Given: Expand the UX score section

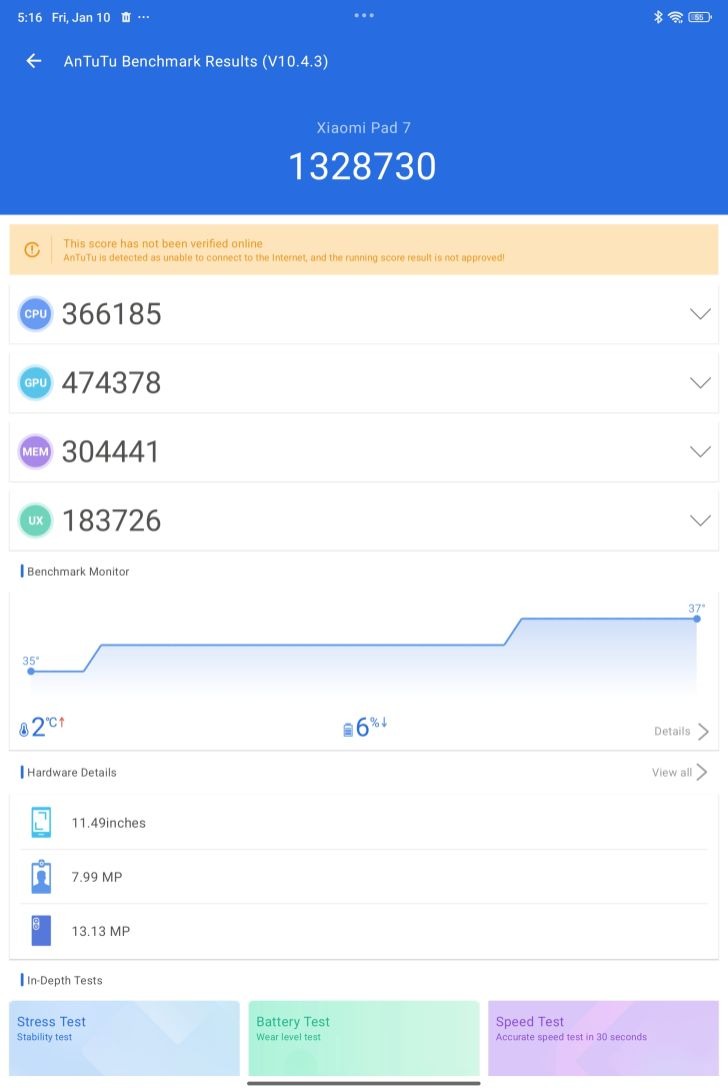Looking at the screenshot, I should click(700, 521).
